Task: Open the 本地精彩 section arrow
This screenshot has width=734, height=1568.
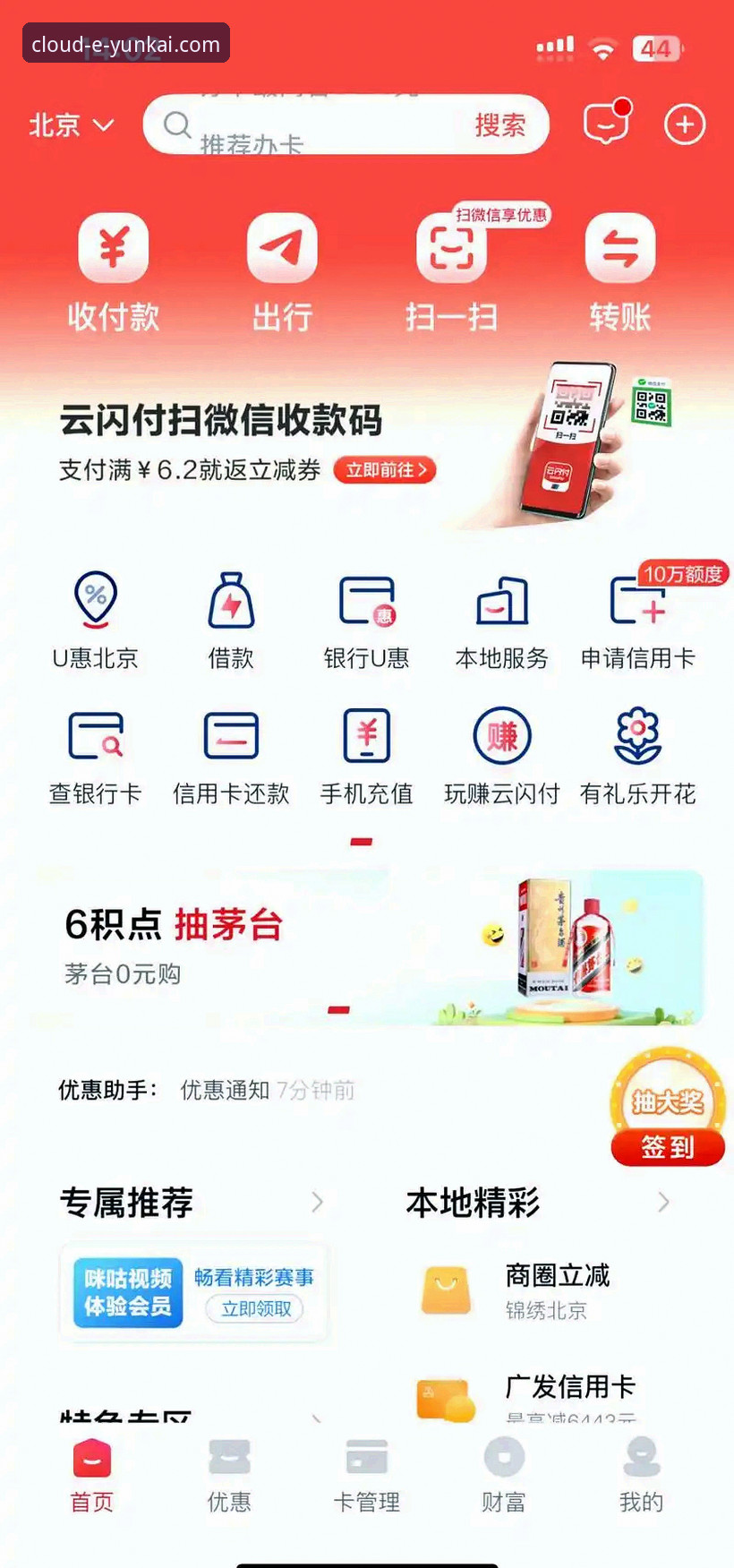Action: point(662,1203)
